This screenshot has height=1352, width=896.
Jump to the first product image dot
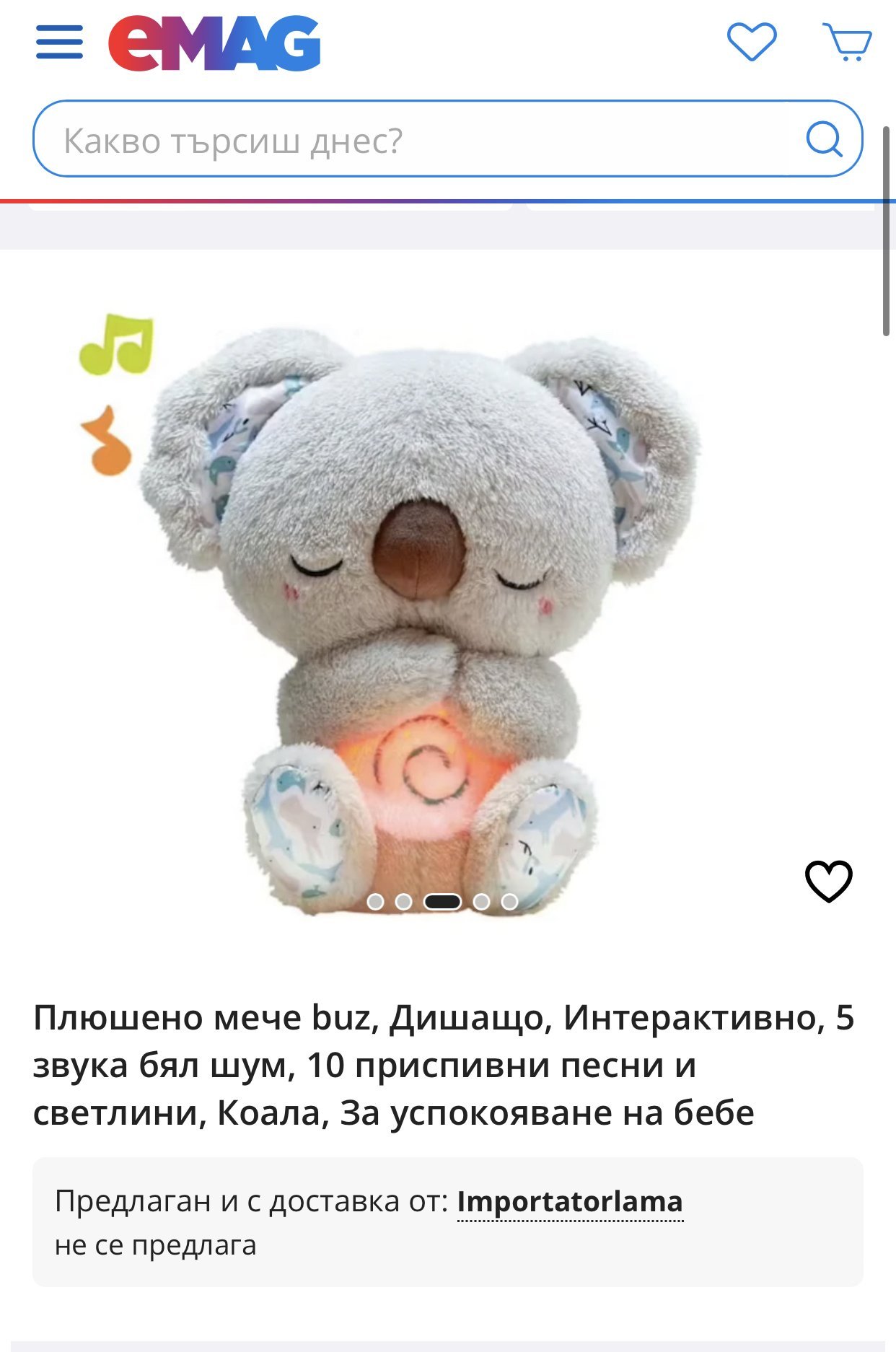coord(375,902)
